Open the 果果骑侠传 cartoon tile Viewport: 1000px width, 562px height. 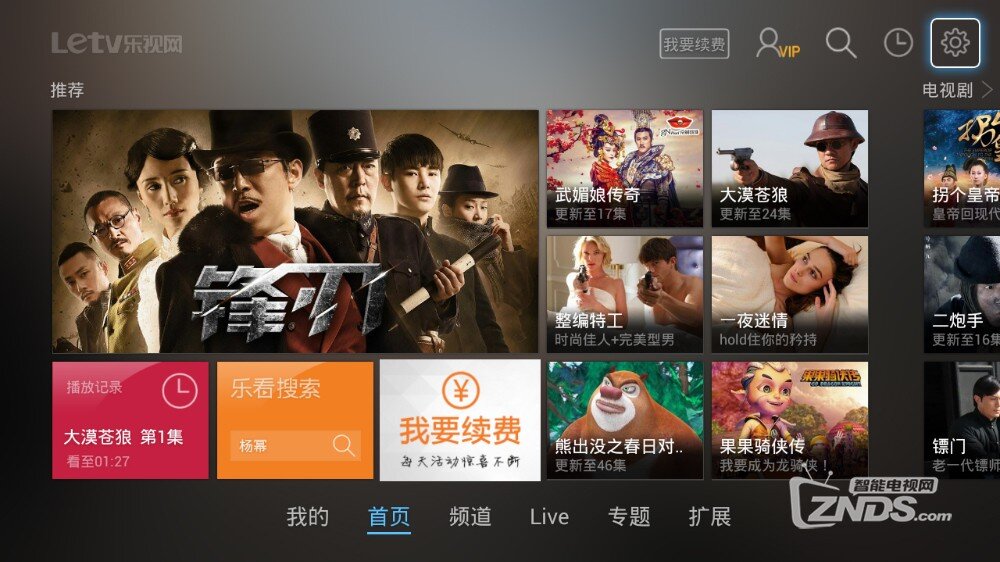pos(789,420)
